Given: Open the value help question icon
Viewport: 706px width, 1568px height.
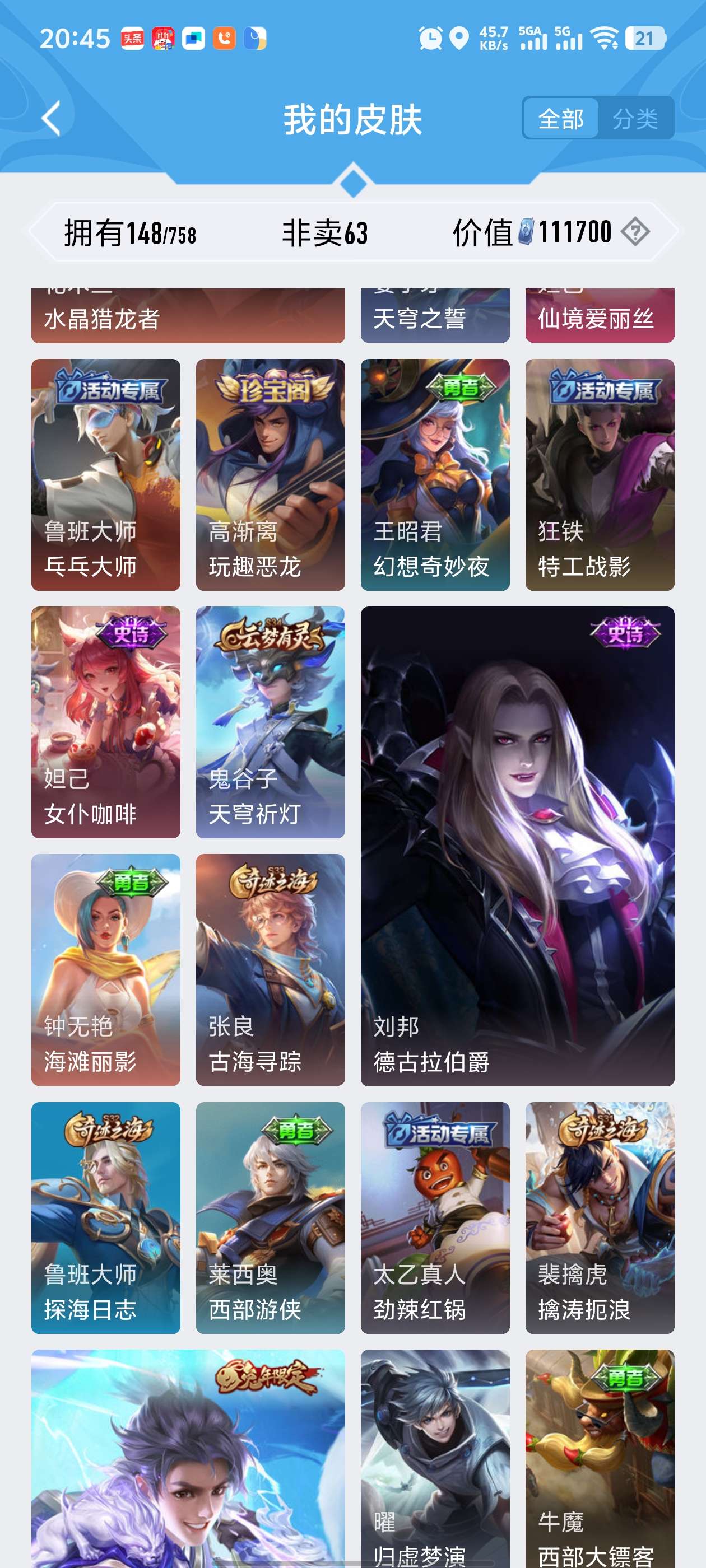Looking at the screenshot, I should point(635,232).
